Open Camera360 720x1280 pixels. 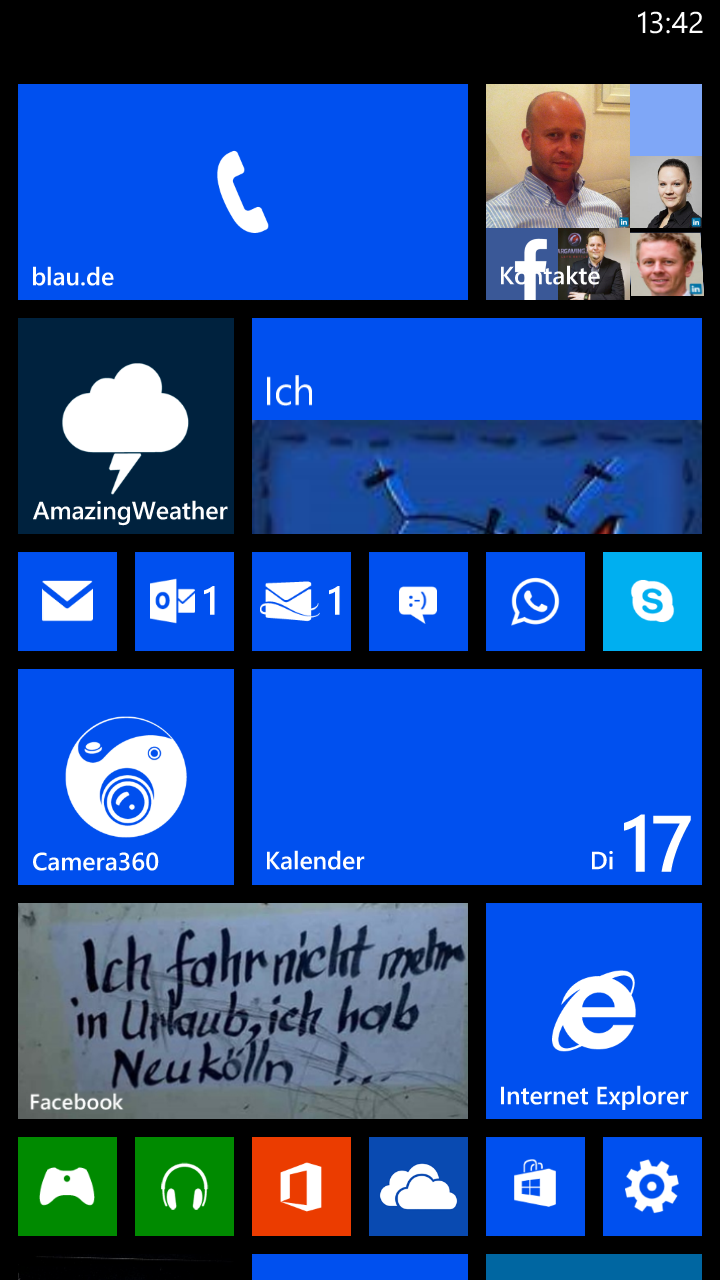point(126,777)
